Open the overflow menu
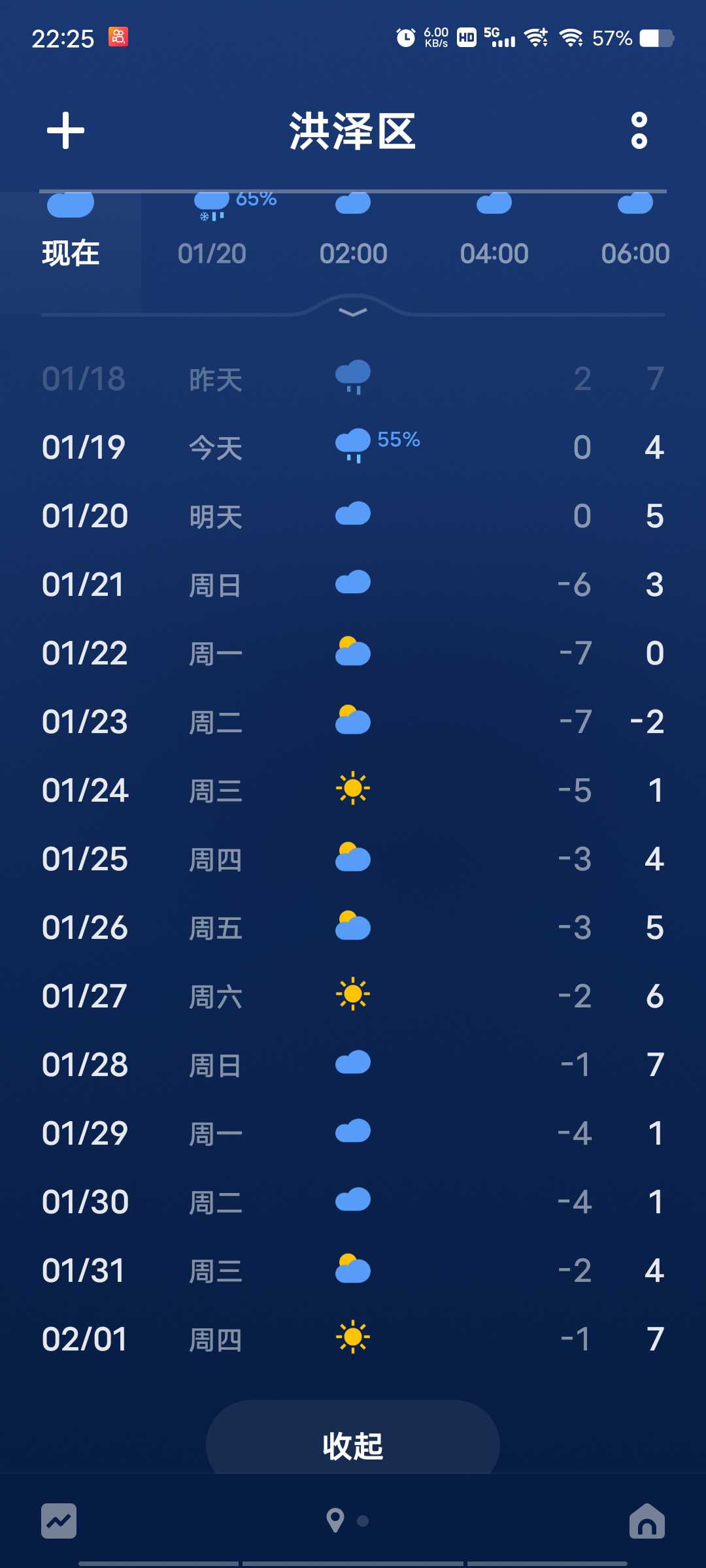706x1568 pixels. click(639, 131)
